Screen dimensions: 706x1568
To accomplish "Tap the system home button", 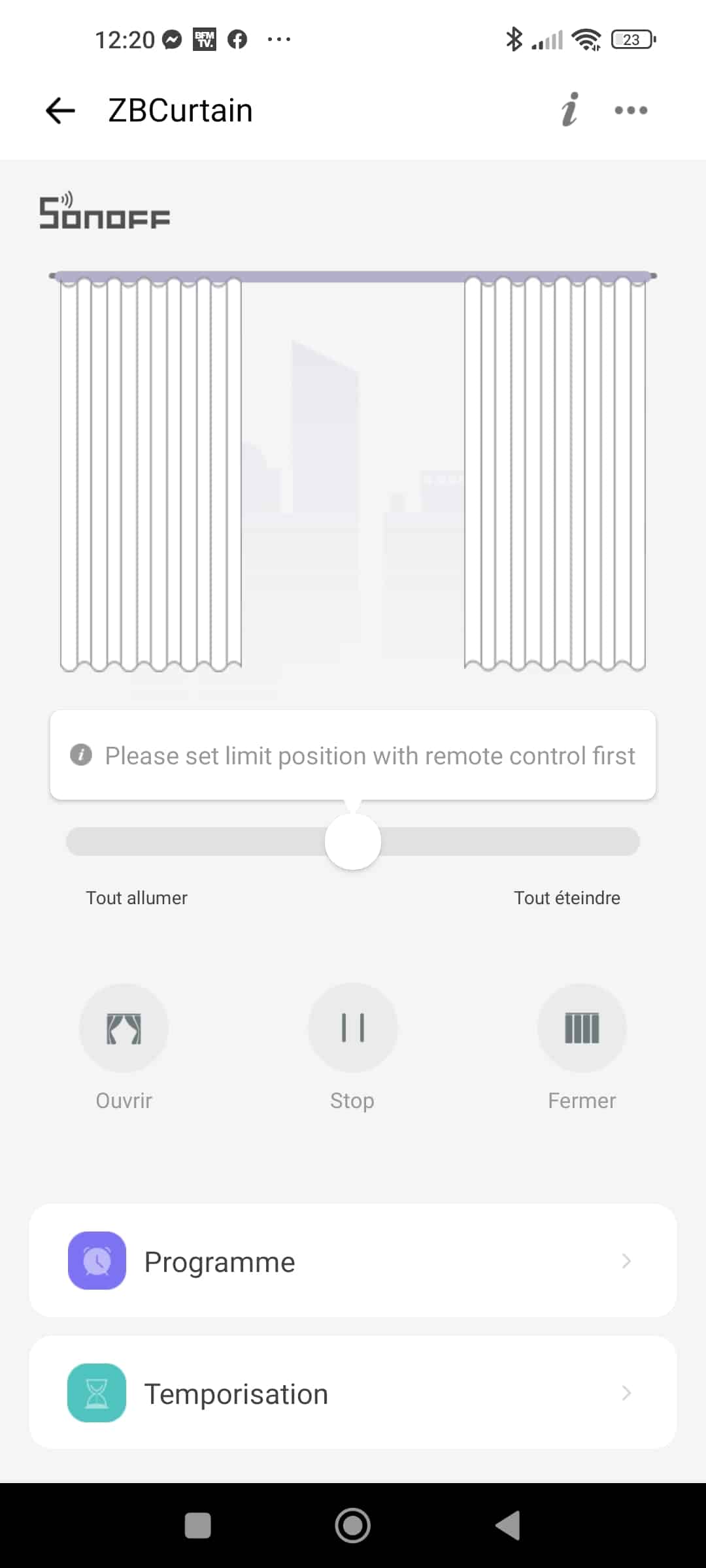I will [353, 1526].
